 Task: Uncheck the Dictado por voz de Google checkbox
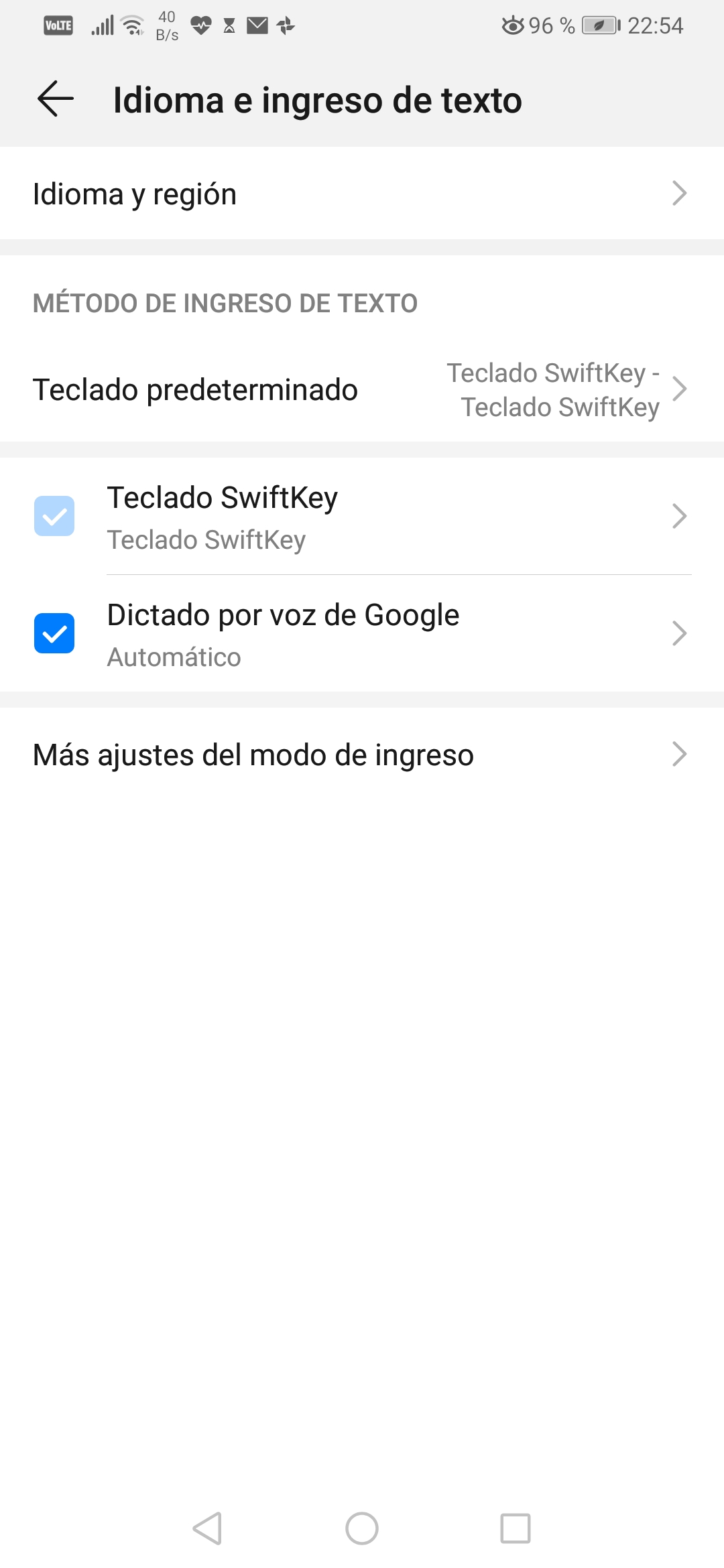54,633
